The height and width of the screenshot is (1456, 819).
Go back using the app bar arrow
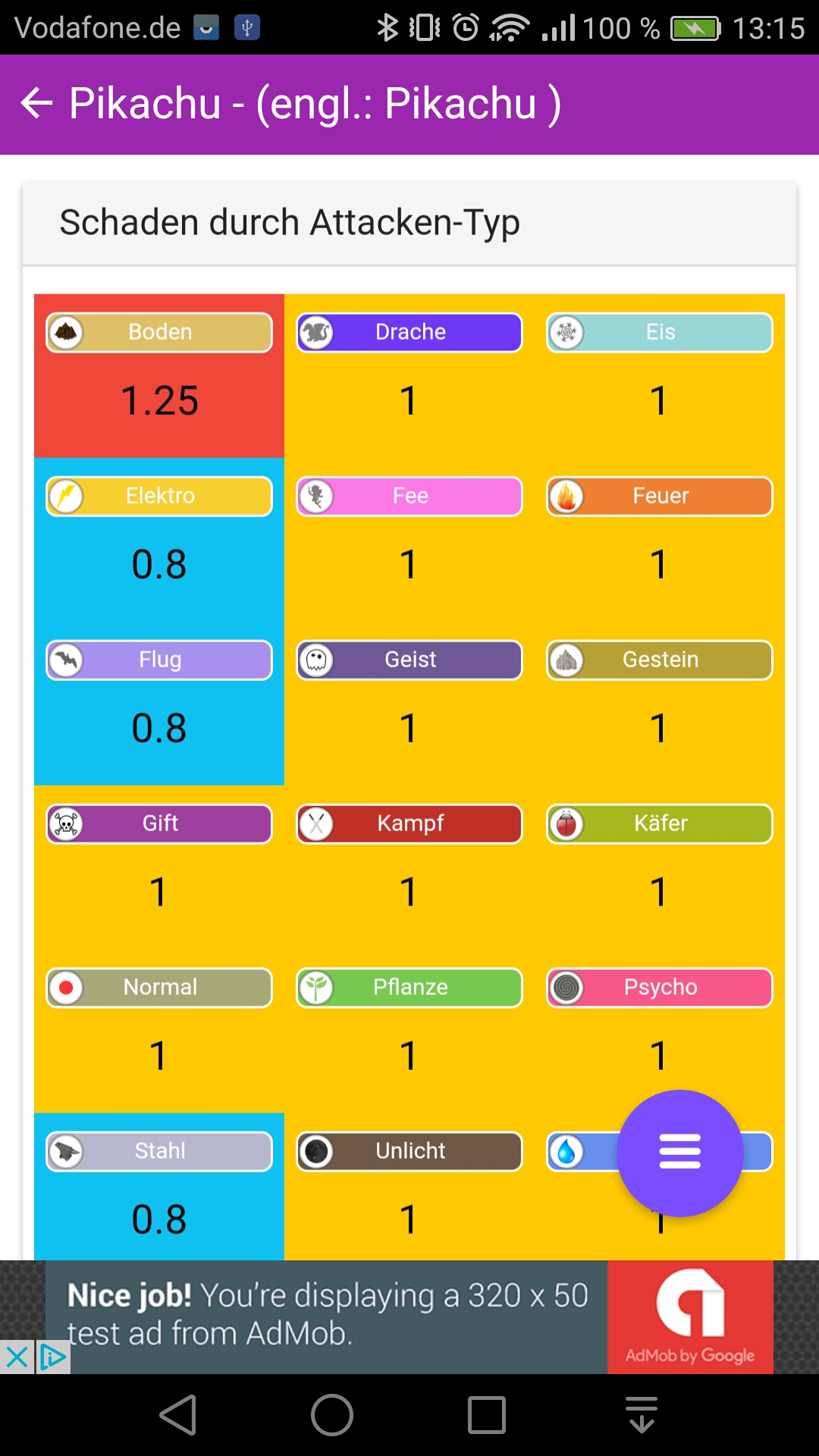click(x=36, y=103)
